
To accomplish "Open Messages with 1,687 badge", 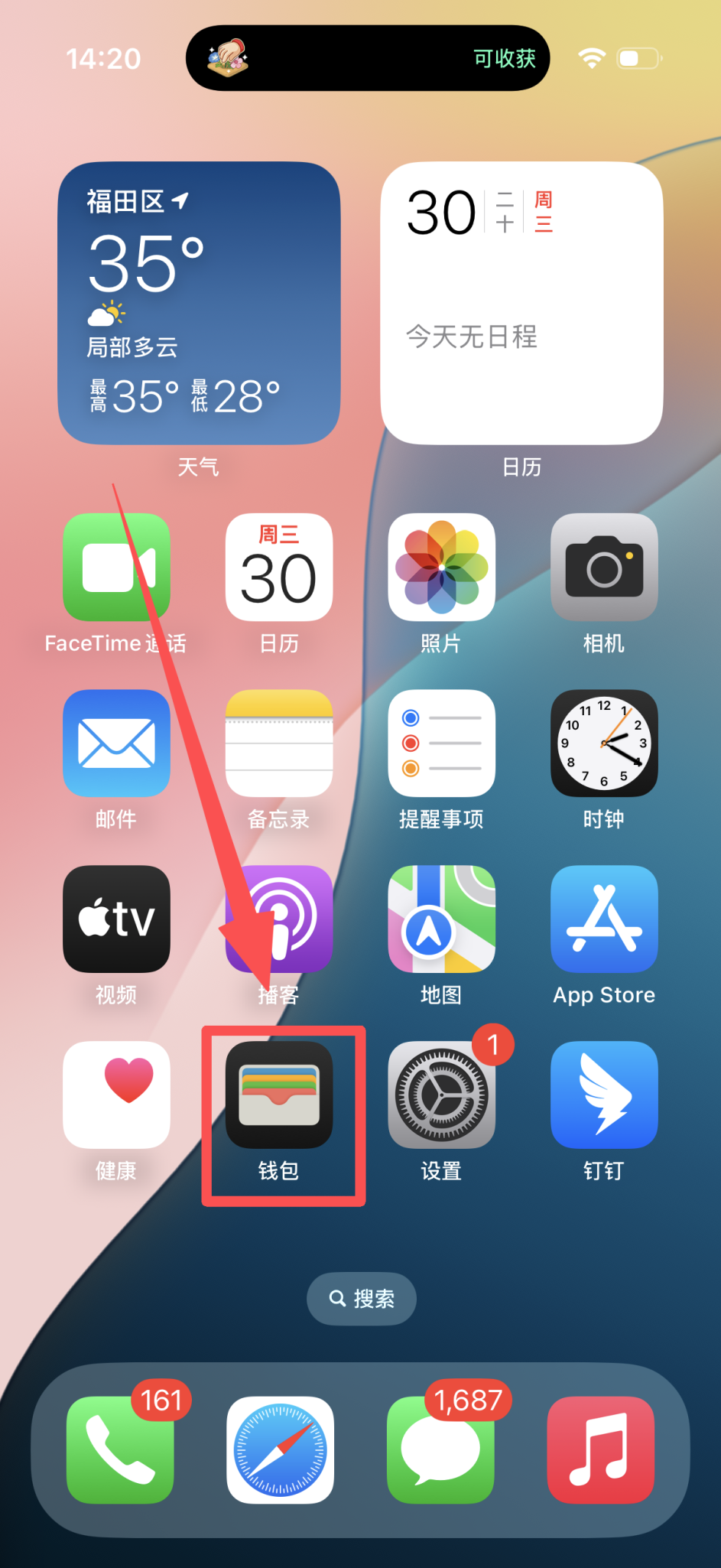I will coord(440,1449).
